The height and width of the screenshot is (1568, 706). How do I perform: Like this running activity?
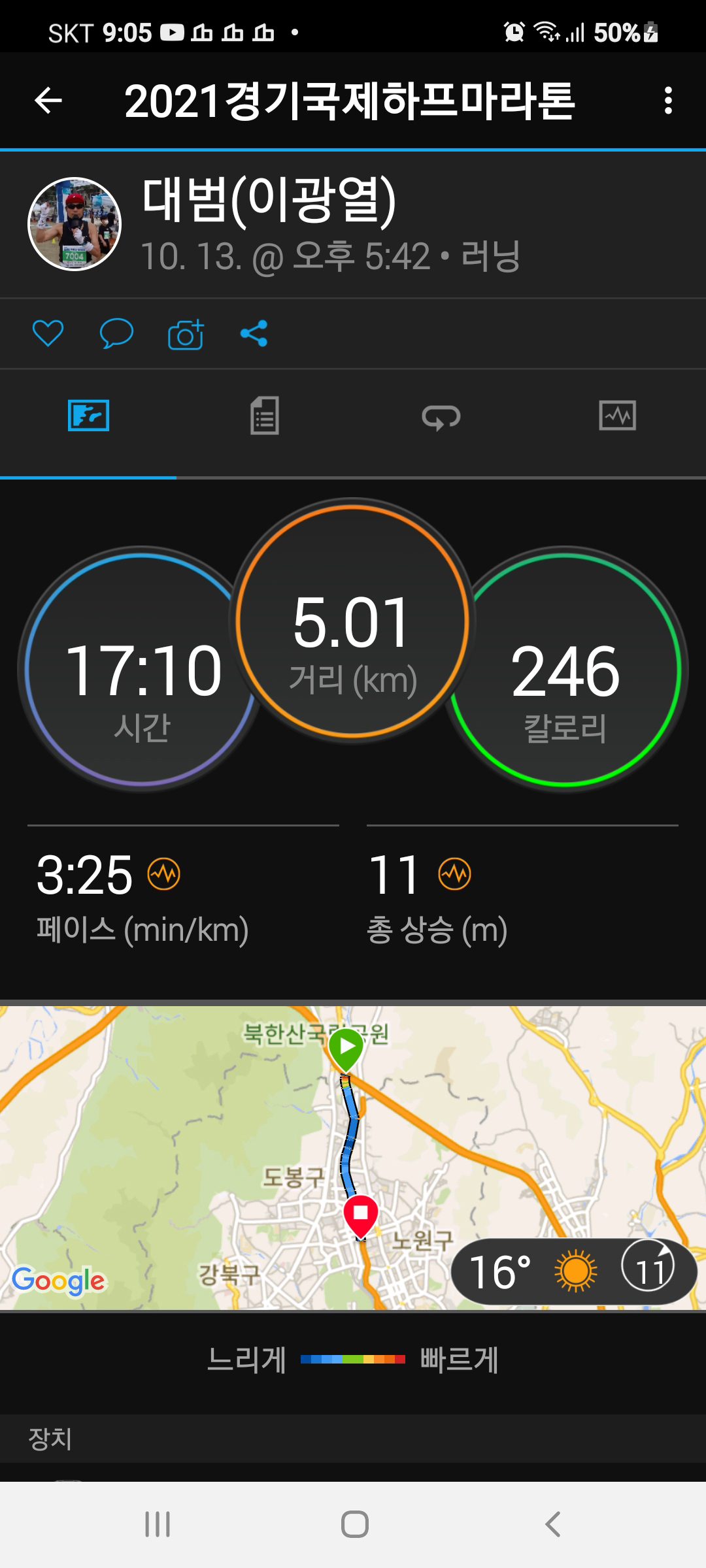(48, 334)
